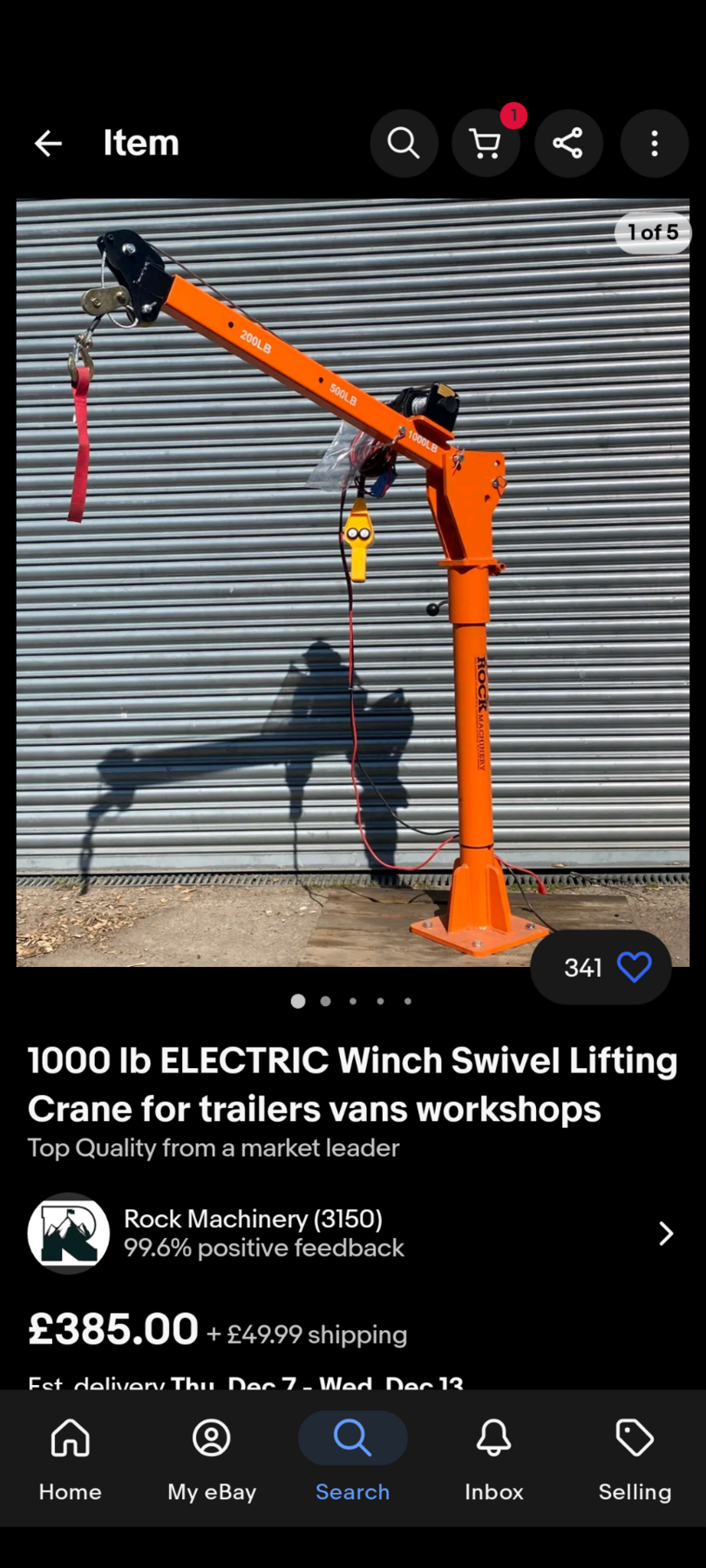Share this crane listing
Image resolution: width=706 pixels, height=1568 pixels.
(568, 143)
